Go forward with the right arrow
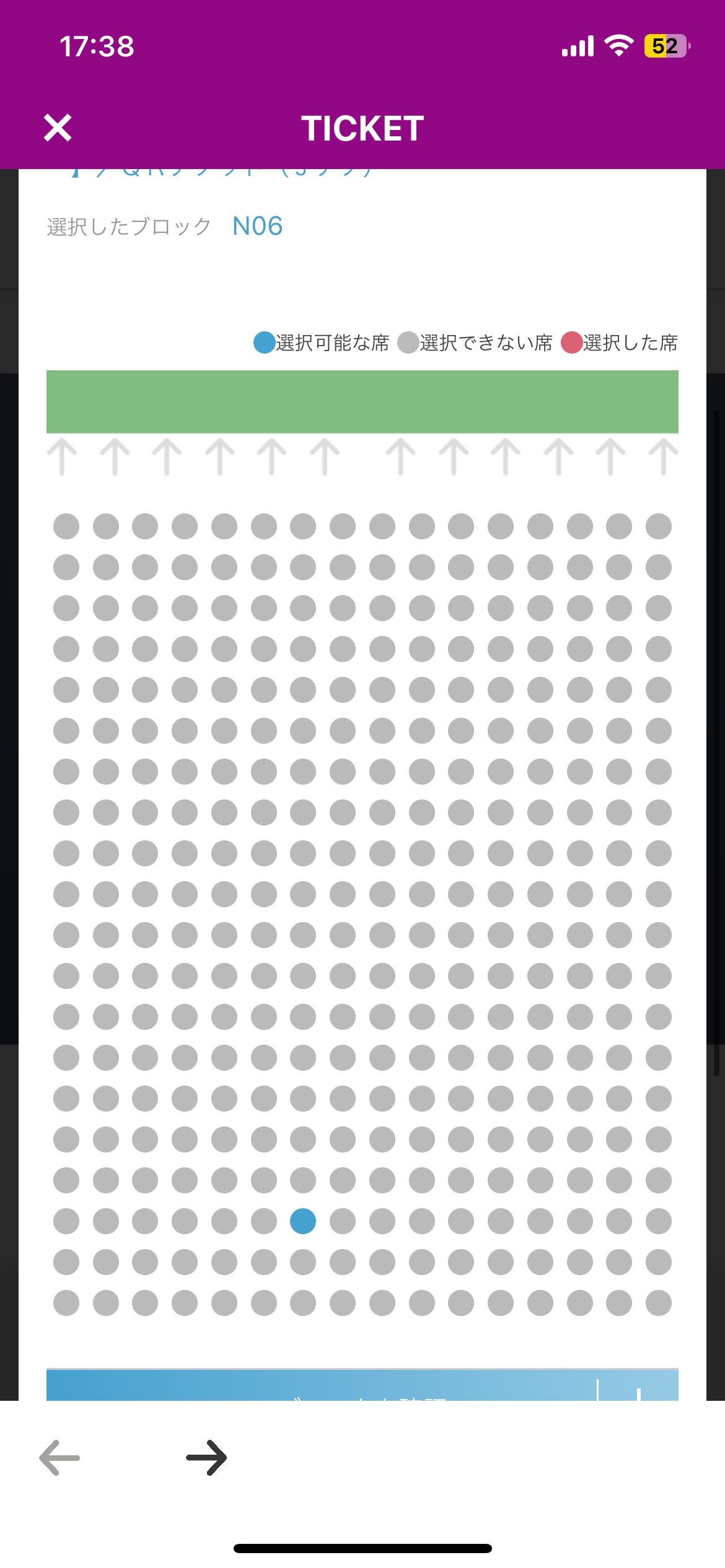The image size is (725, 1568). pyautogui.click(x=206, y=1457)
